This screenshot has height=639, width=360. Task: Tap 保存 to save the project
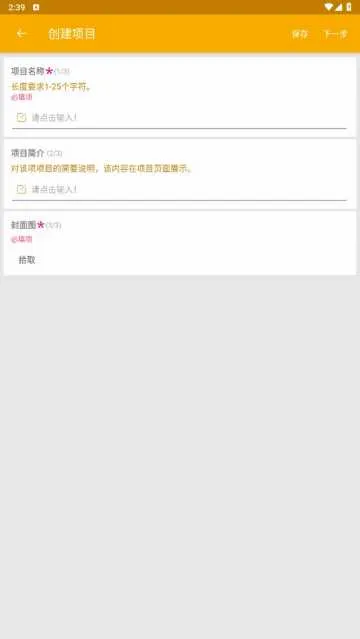click(x=300, y=35)
